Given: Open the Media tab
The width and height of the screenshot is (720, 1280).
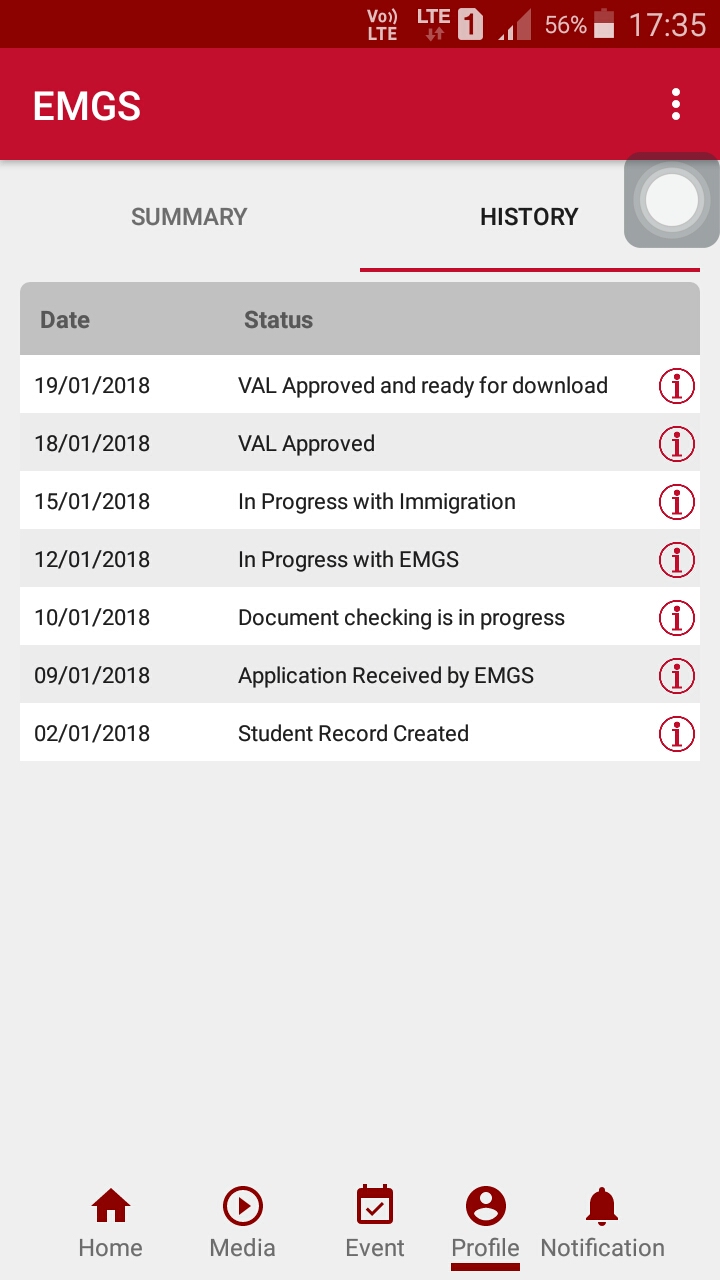Looking at the screenshot, I should tap(242, 1222).
